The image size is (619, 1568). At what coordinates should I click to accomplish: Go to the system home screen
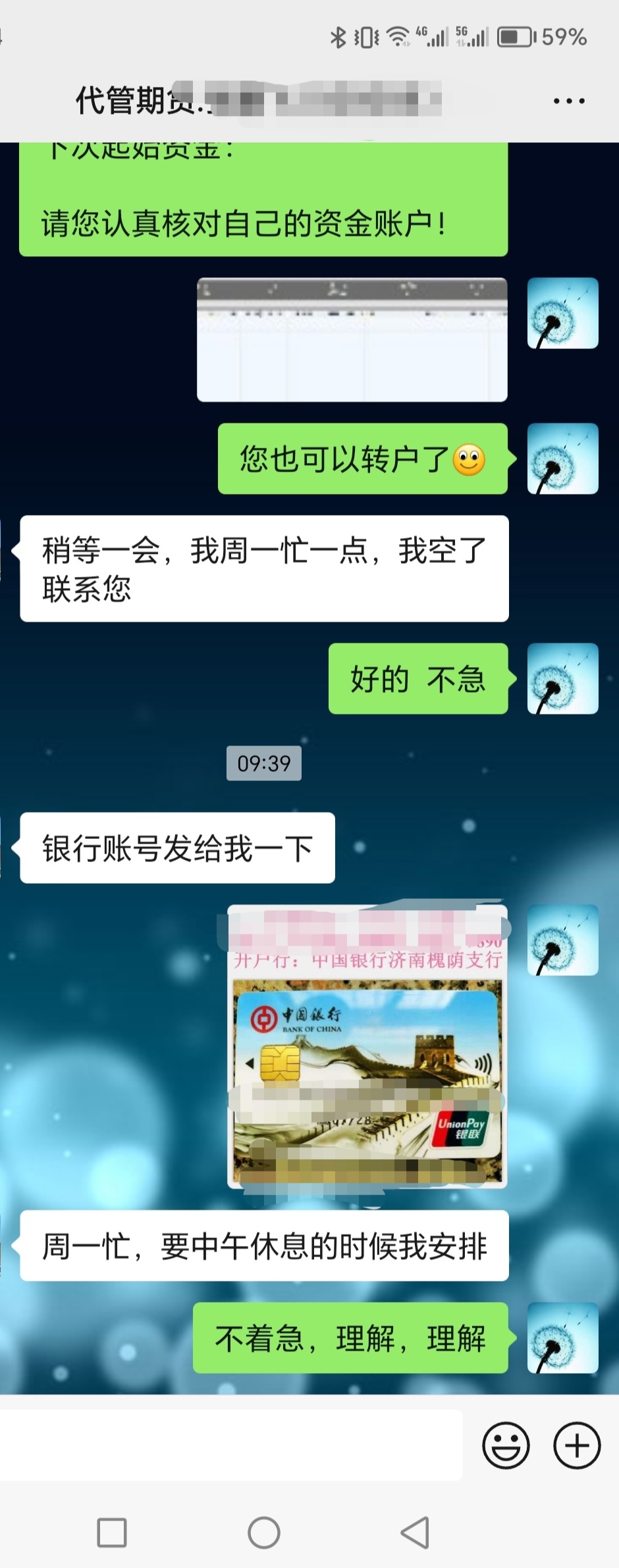[264, 1532]
